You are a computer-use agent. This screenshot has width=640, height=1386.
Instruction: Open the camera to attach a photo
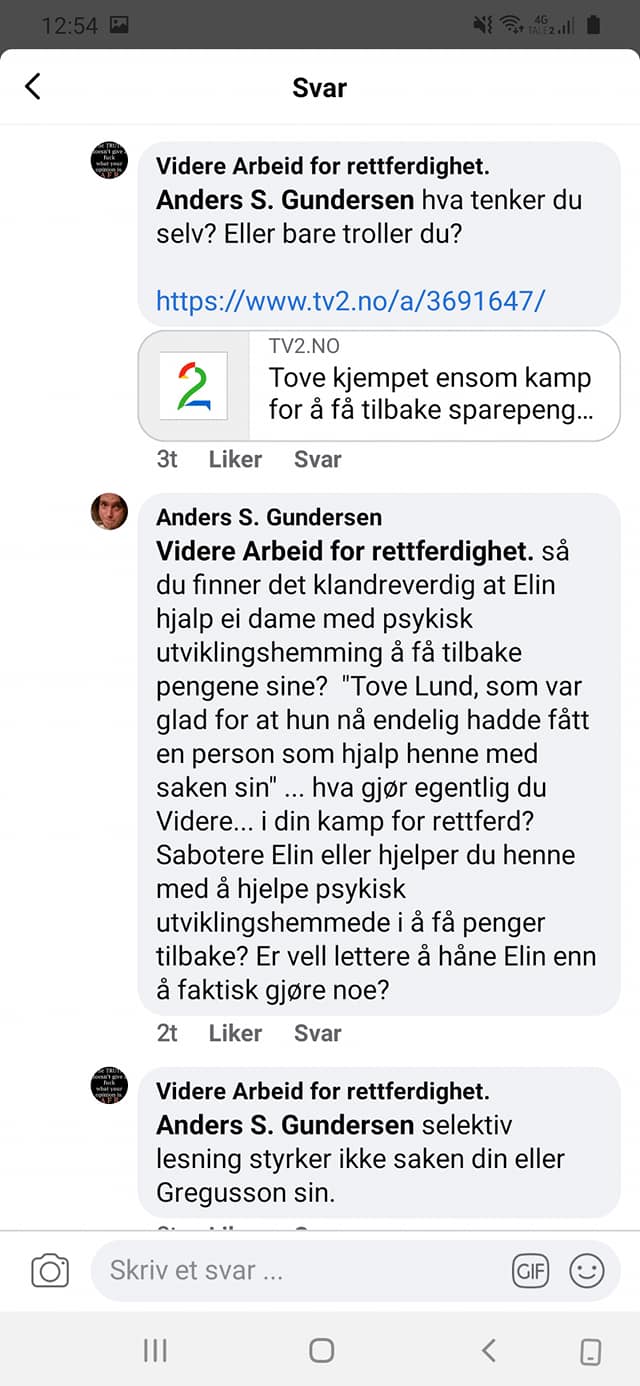pos(50,1271)
